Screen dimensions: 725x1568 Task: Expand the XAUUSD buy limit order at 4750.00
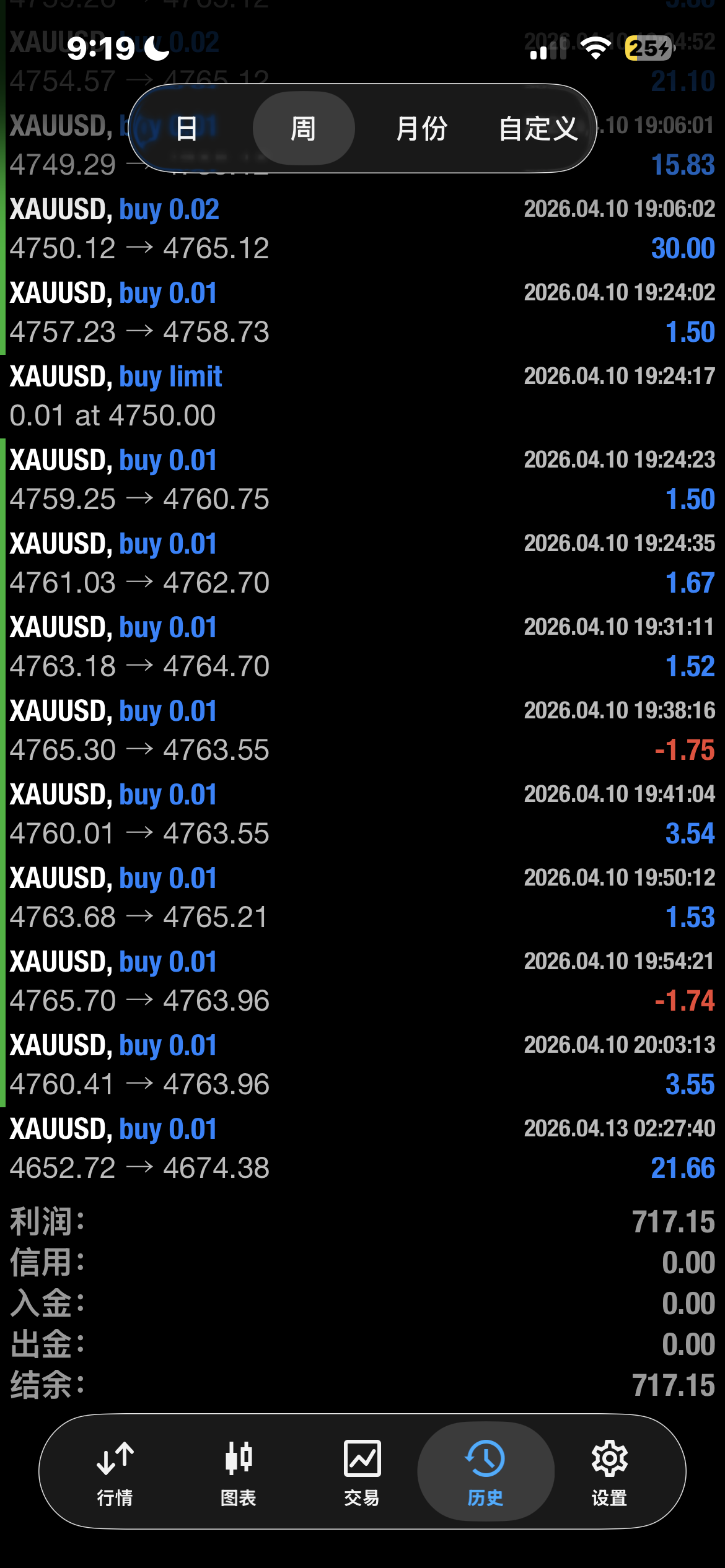pos(362,396)
